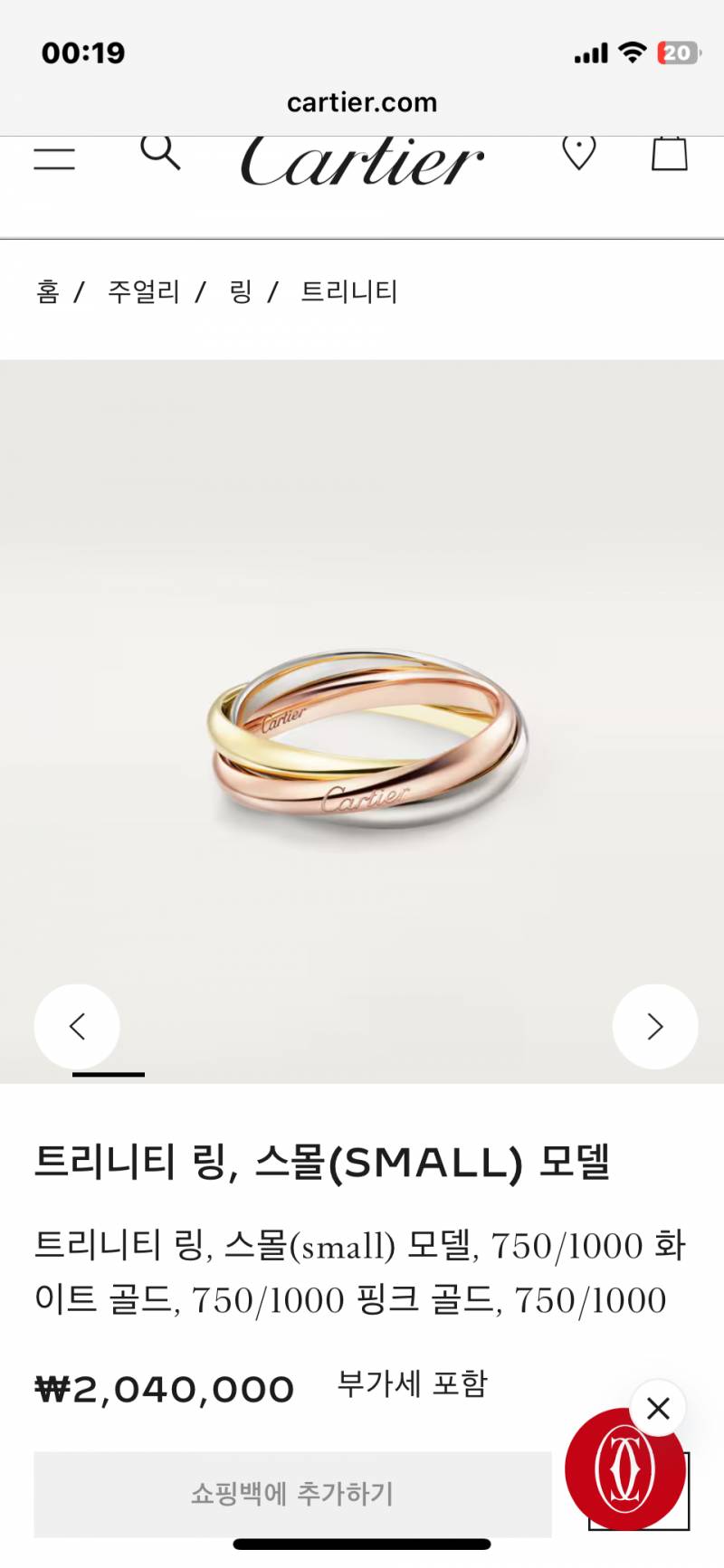Show next product image
This screenshot has width=724, height=1568.
(x=655, y=1026)
